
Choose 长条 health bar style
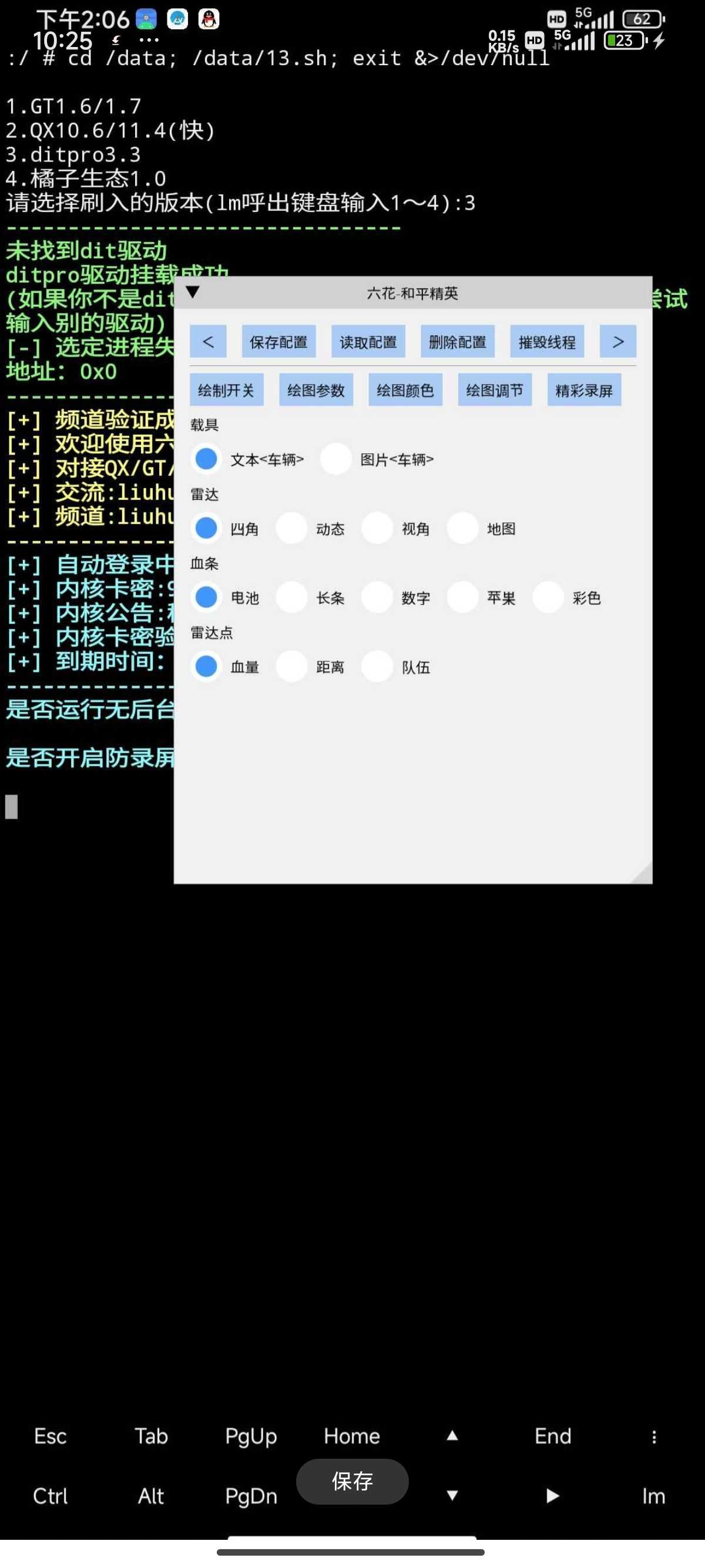click(x=291, y=597)
